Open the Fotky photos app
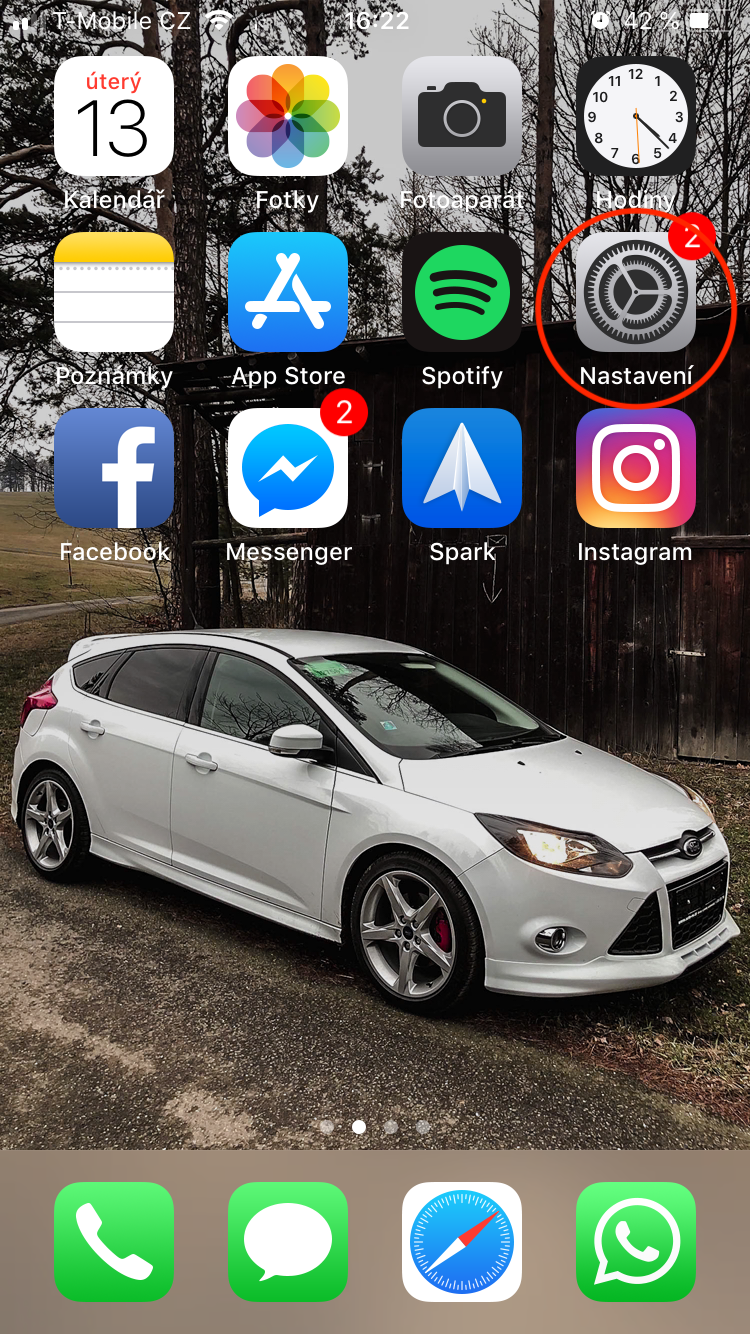Viewport: 750px width, 1334px height. point(288,116)
